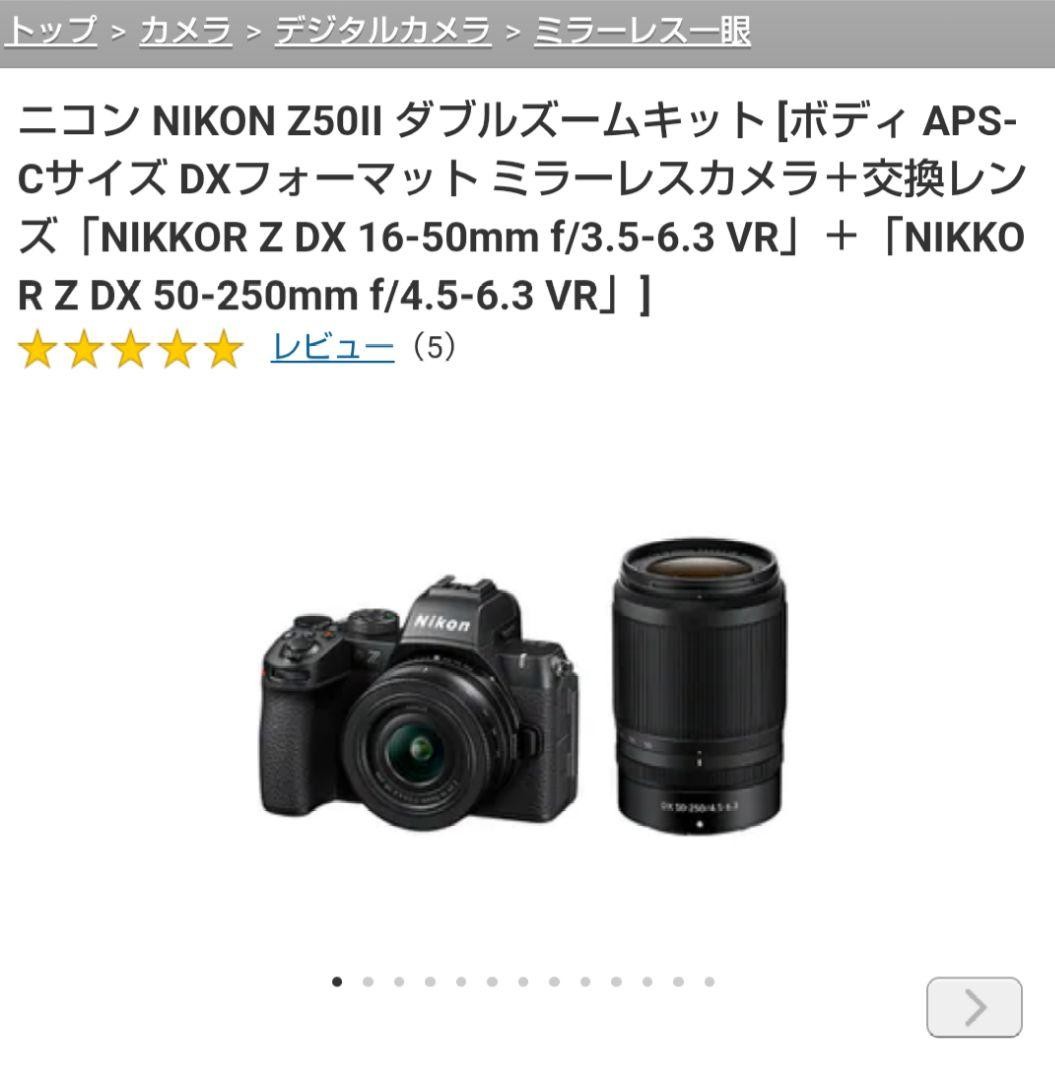Screen dimensions: 1055x1080
Task: Open the ミラーレス一眼 breadcrumb category
Action: coord(642,31)
